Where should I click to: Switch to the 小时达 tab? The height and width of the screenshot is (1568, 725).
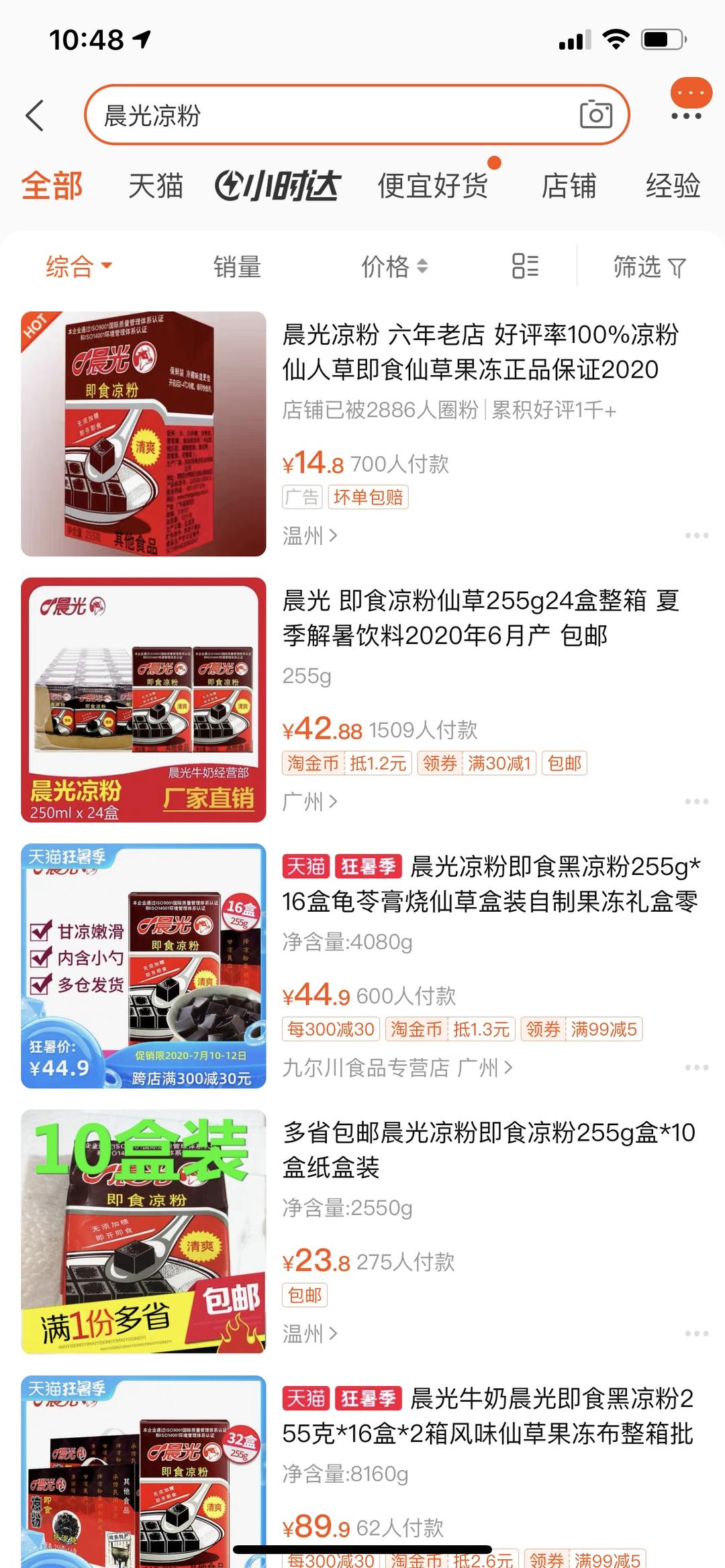click(277, 186)
